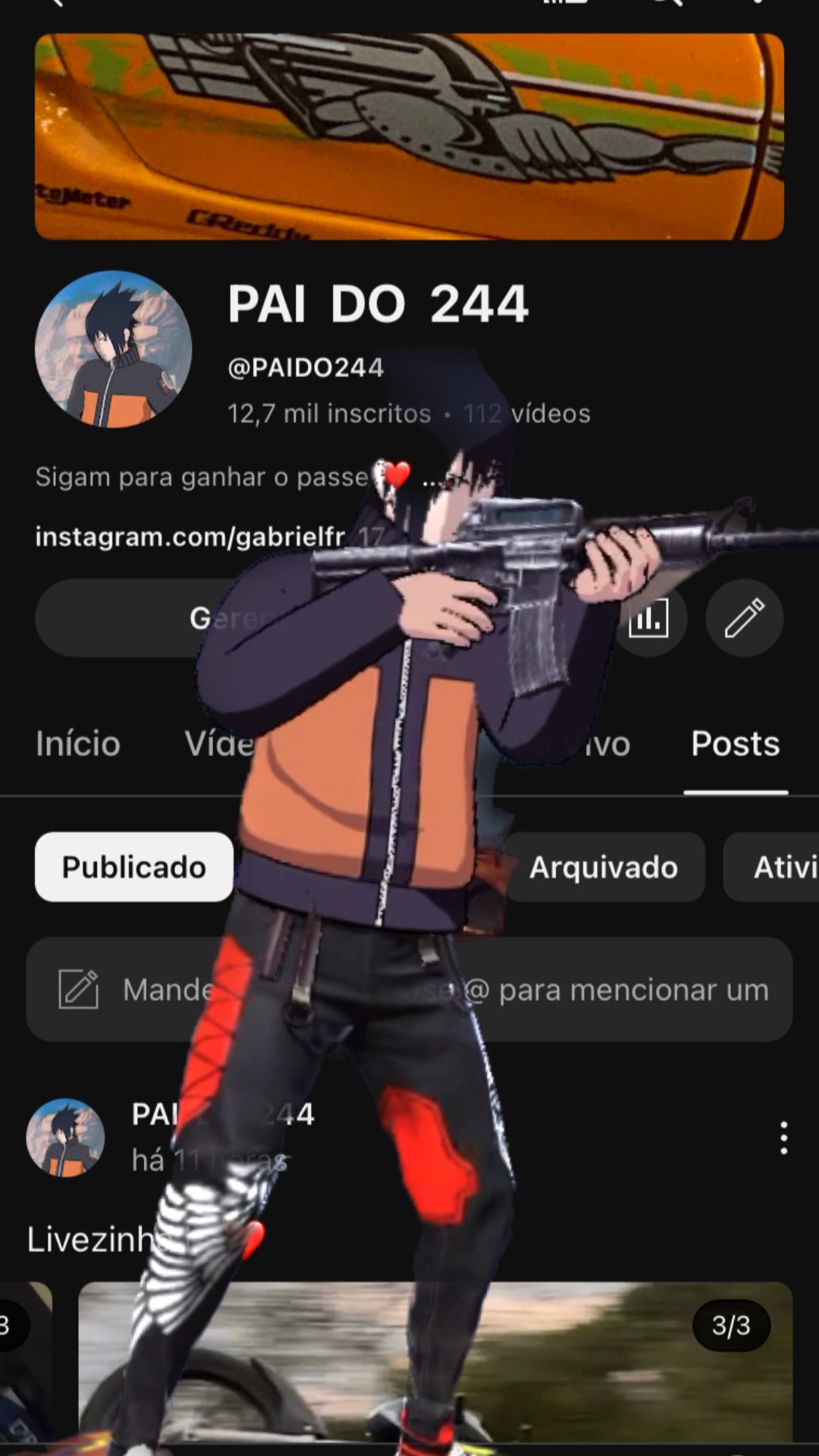Viewport: 819px width, 1456px height.
Task: View the PAI DO 244 channel avatar
Action: click(114, 350)
